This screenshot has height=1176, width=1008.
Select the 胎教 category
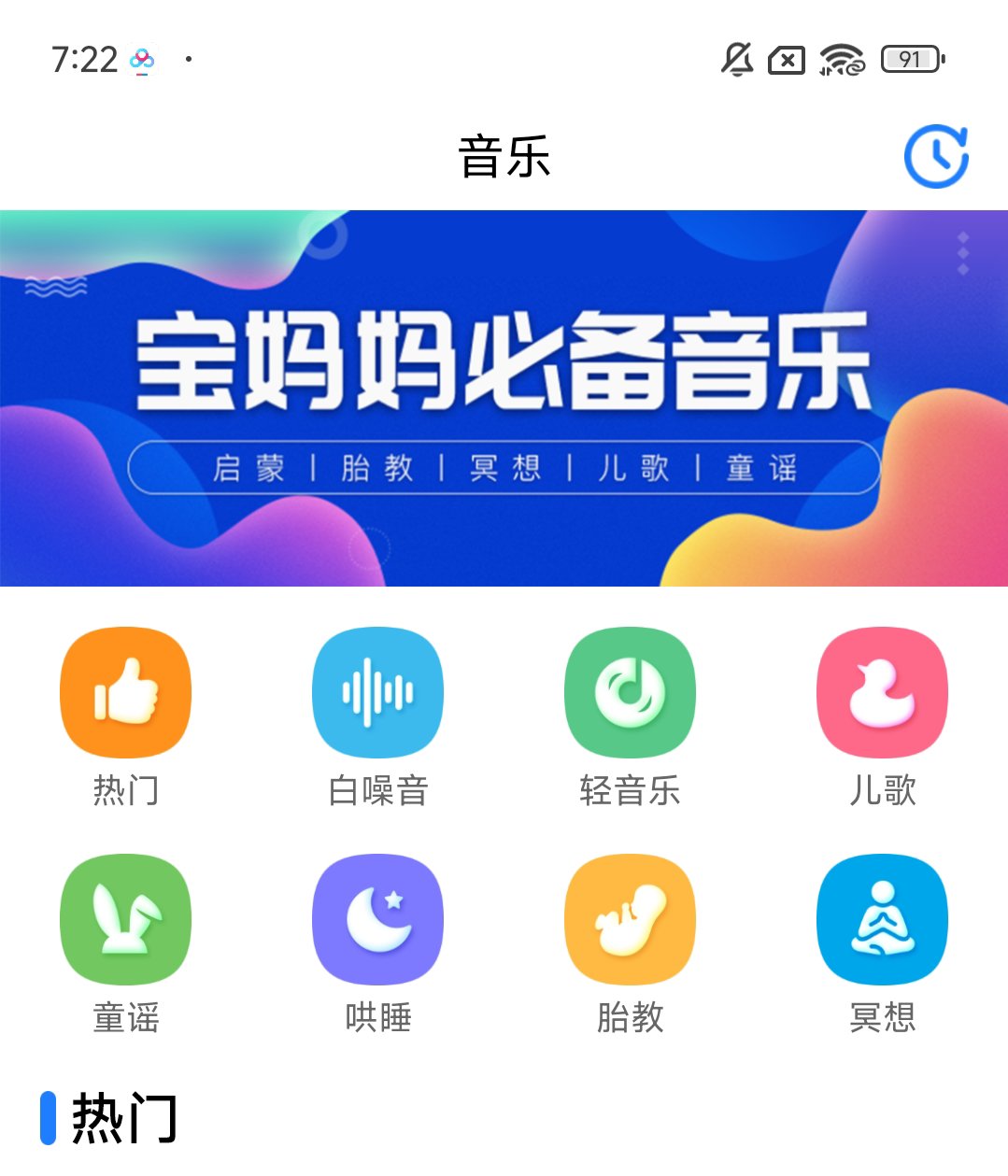coord(630,920)
